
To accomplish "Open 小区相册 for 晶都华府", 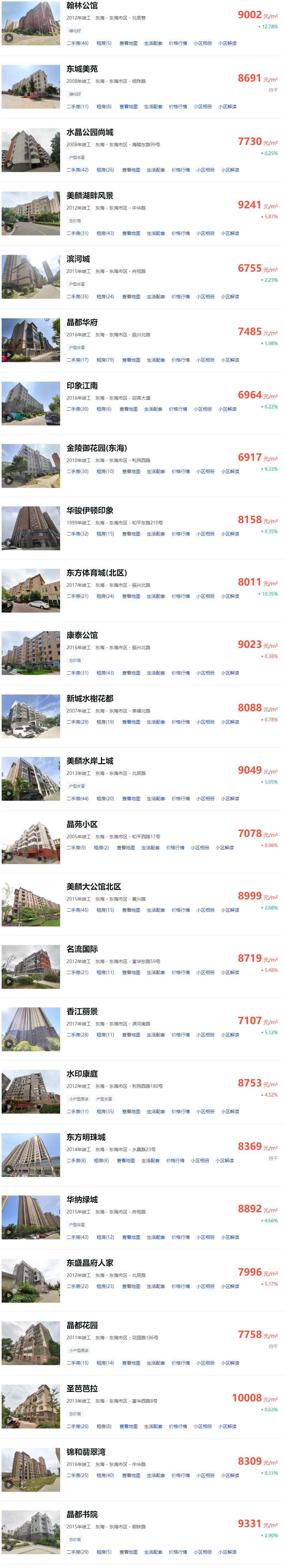I will click(x=205, y=360).
